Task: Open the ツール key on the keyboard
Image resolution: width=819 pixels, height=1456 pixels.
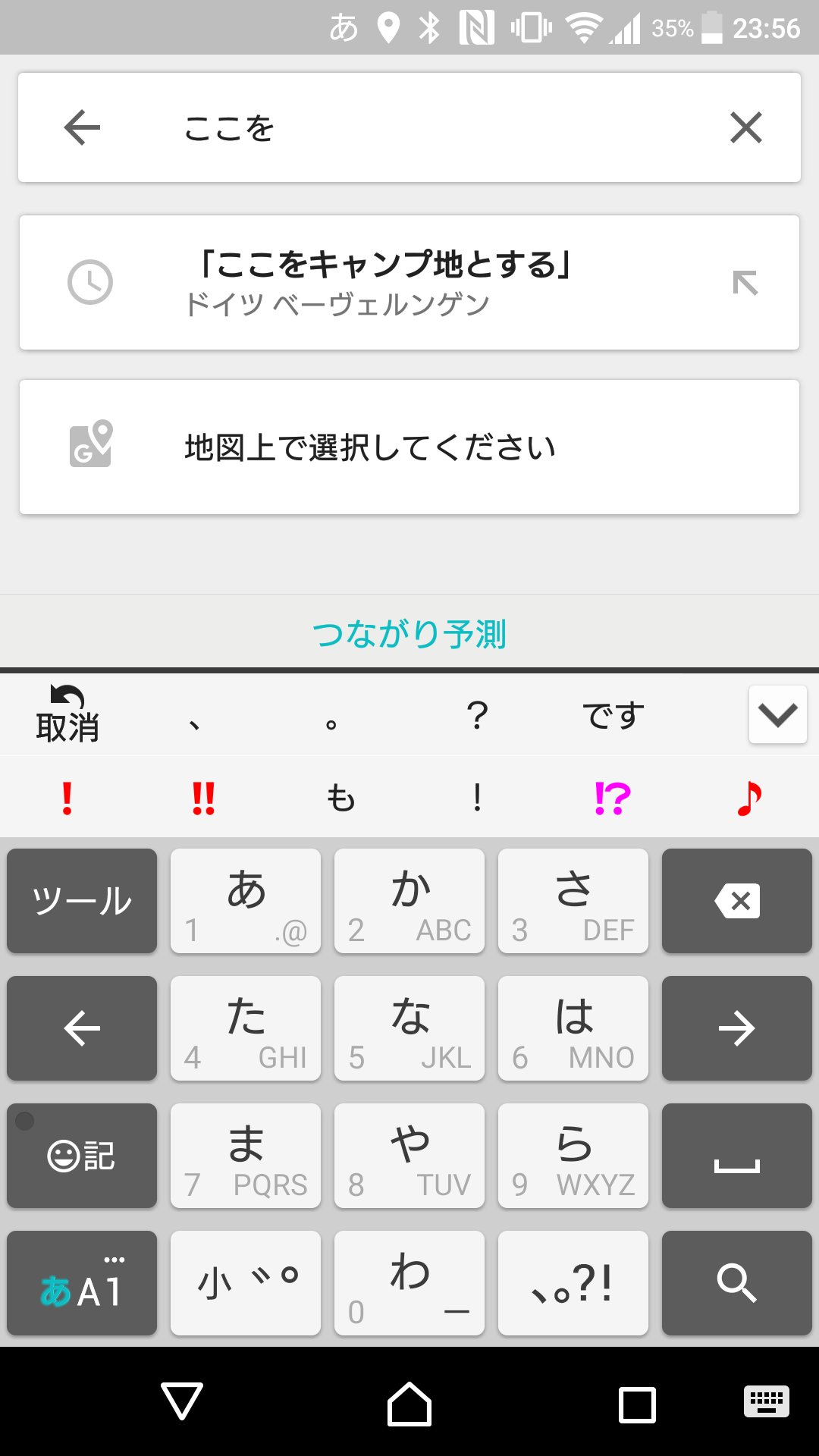Action: (82, 901)
